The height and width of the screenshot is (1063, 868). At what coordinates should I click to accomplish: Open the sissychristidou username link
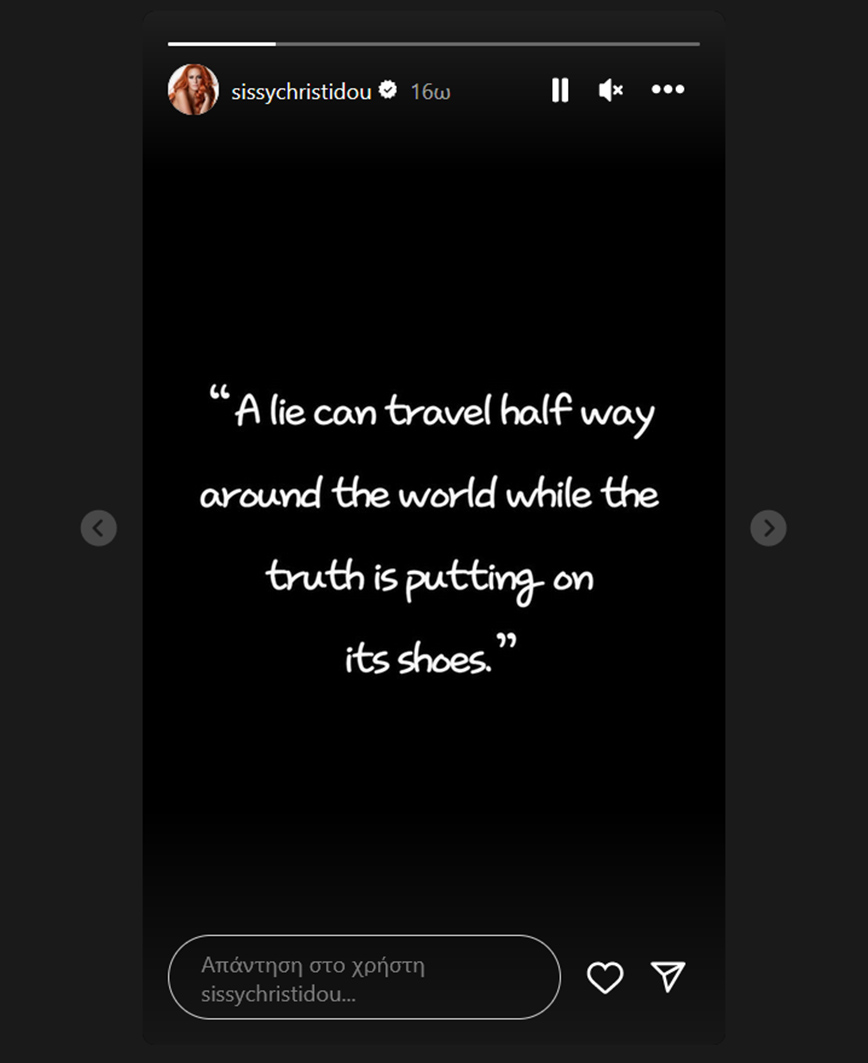click(301, 92)
